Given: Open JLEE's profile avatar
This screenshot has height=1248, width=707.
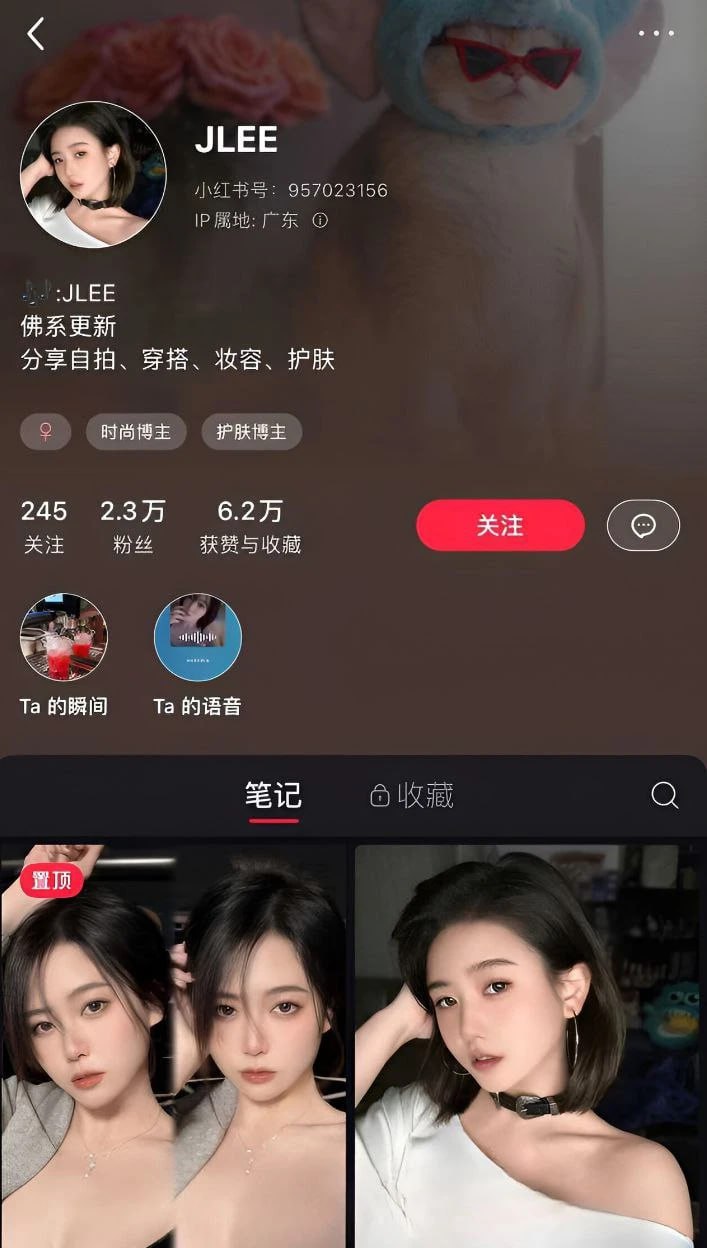Looking at the screenshot, I should click(x=93, y=174).
